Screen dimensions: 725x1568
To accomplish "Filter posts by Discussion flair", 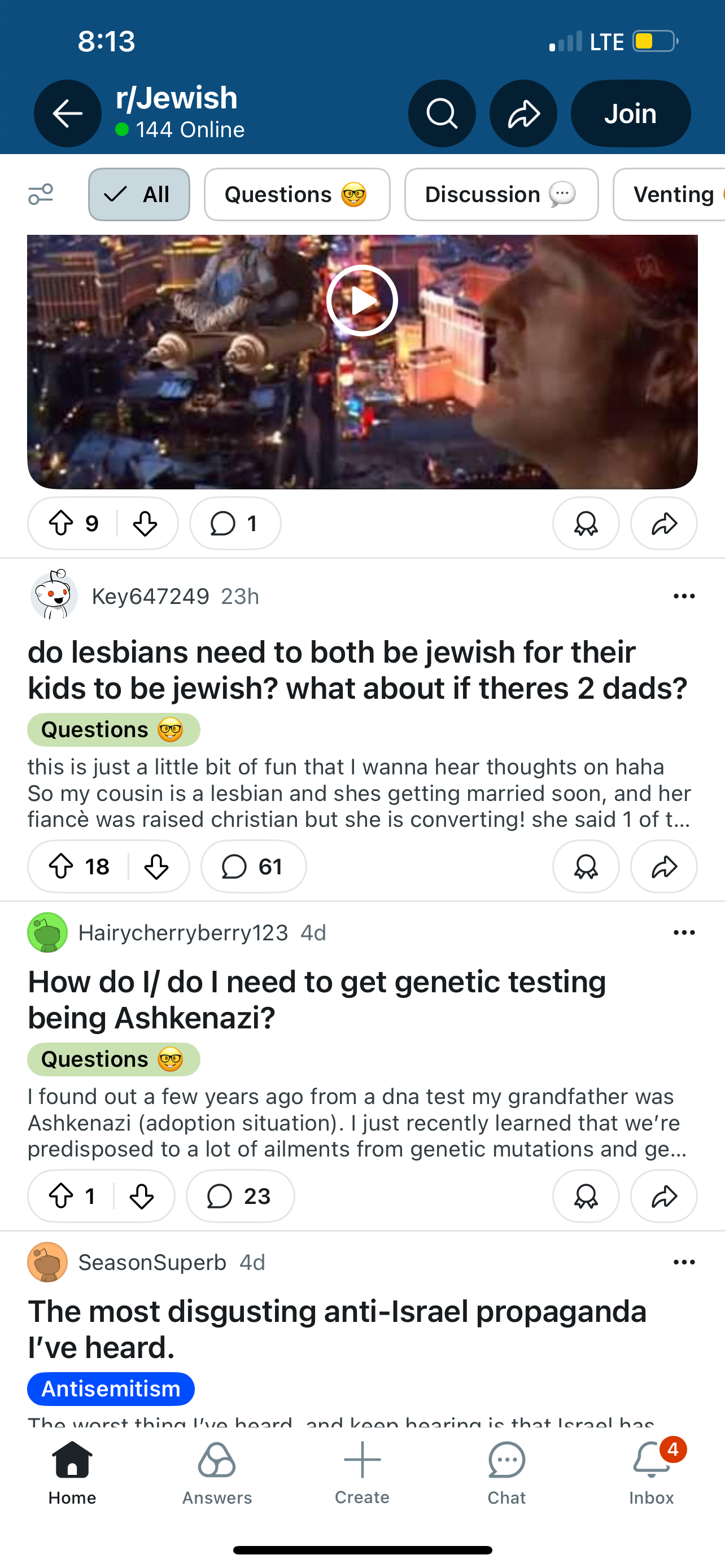I will 501,195.
